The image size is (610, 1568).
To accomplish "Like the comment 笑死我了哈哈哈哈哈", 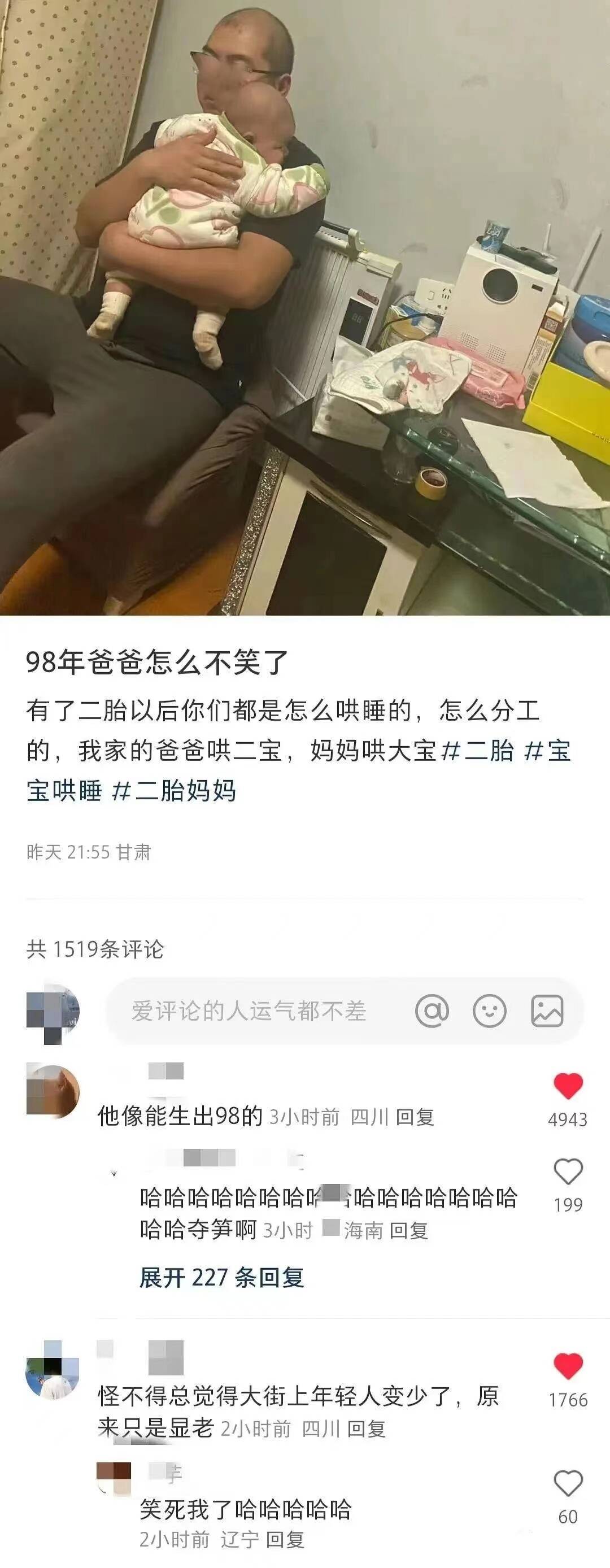I will [x=568, y=1483].
